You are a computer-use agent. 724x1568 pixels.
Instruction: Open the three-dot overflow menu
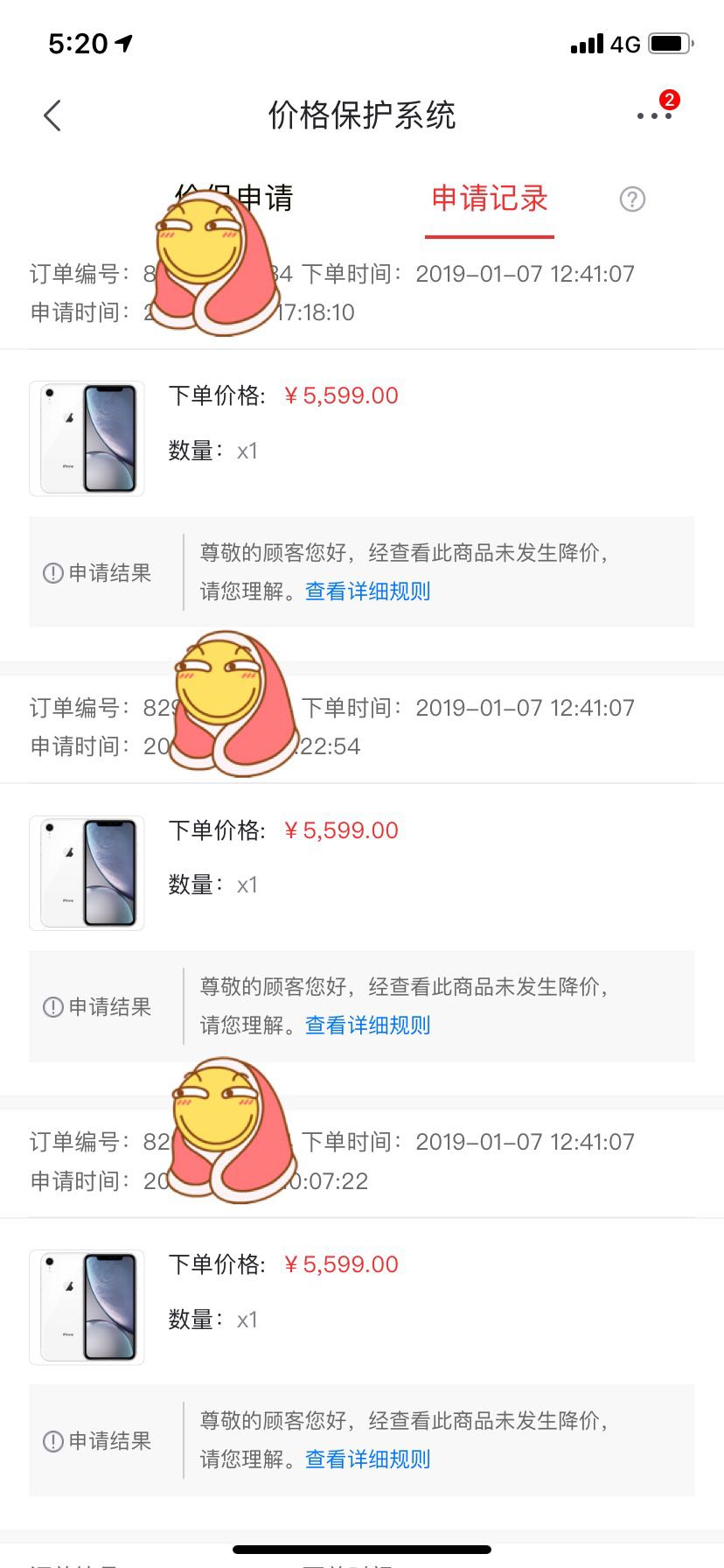[x=653, y=115]
